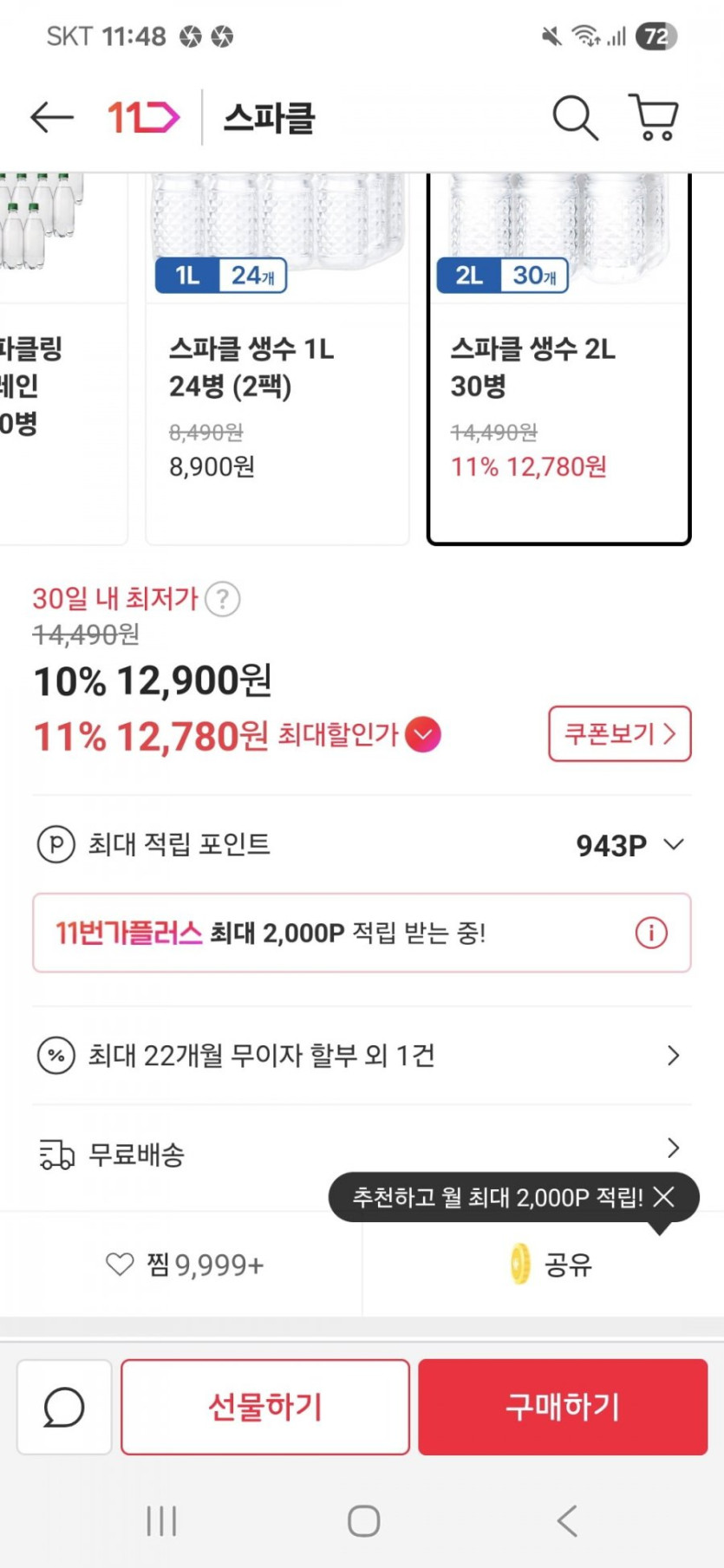Open the search icon

click(575, 117)
